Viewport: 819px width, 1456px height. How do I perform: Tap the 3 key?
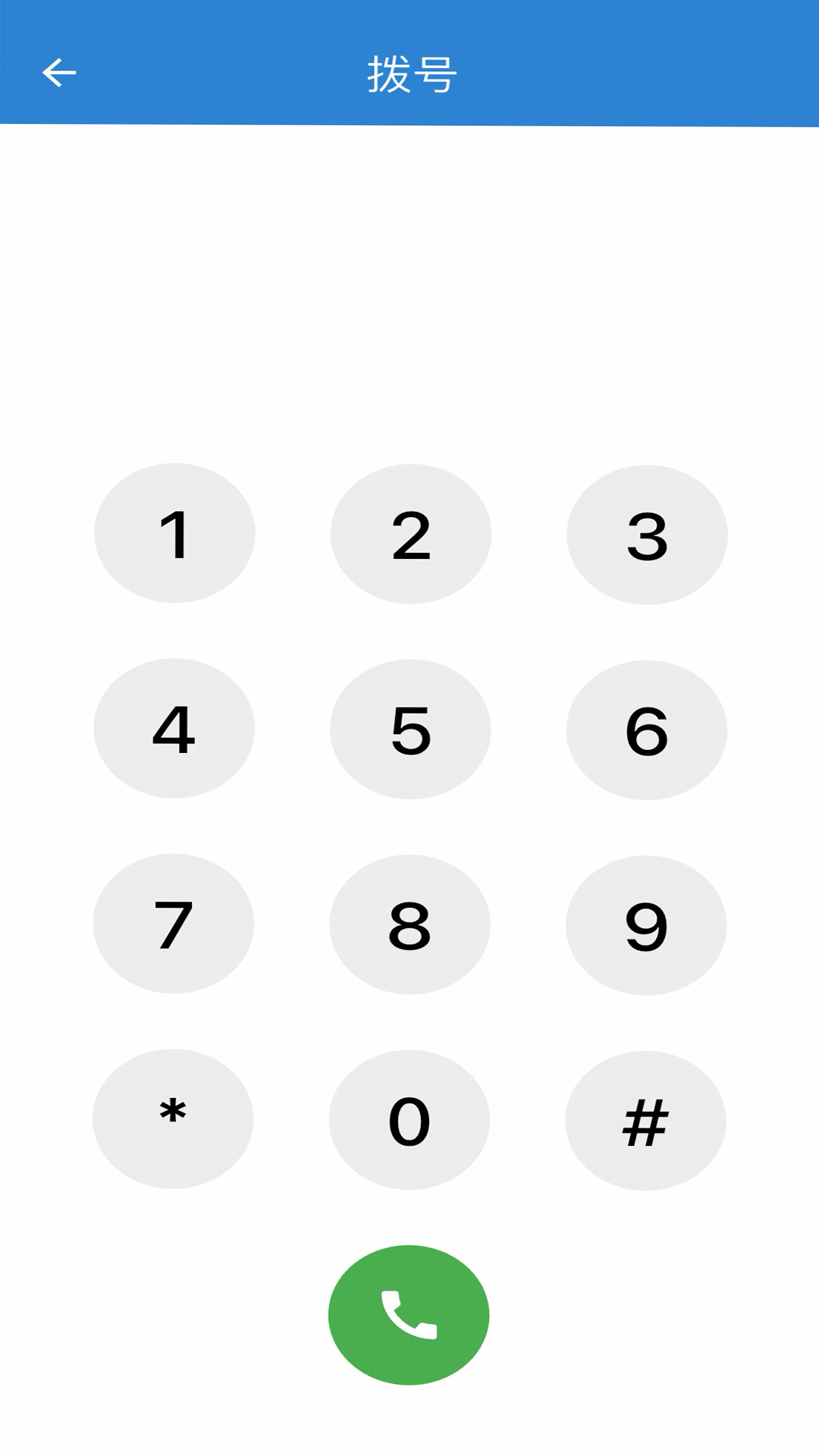click(647, 535)
